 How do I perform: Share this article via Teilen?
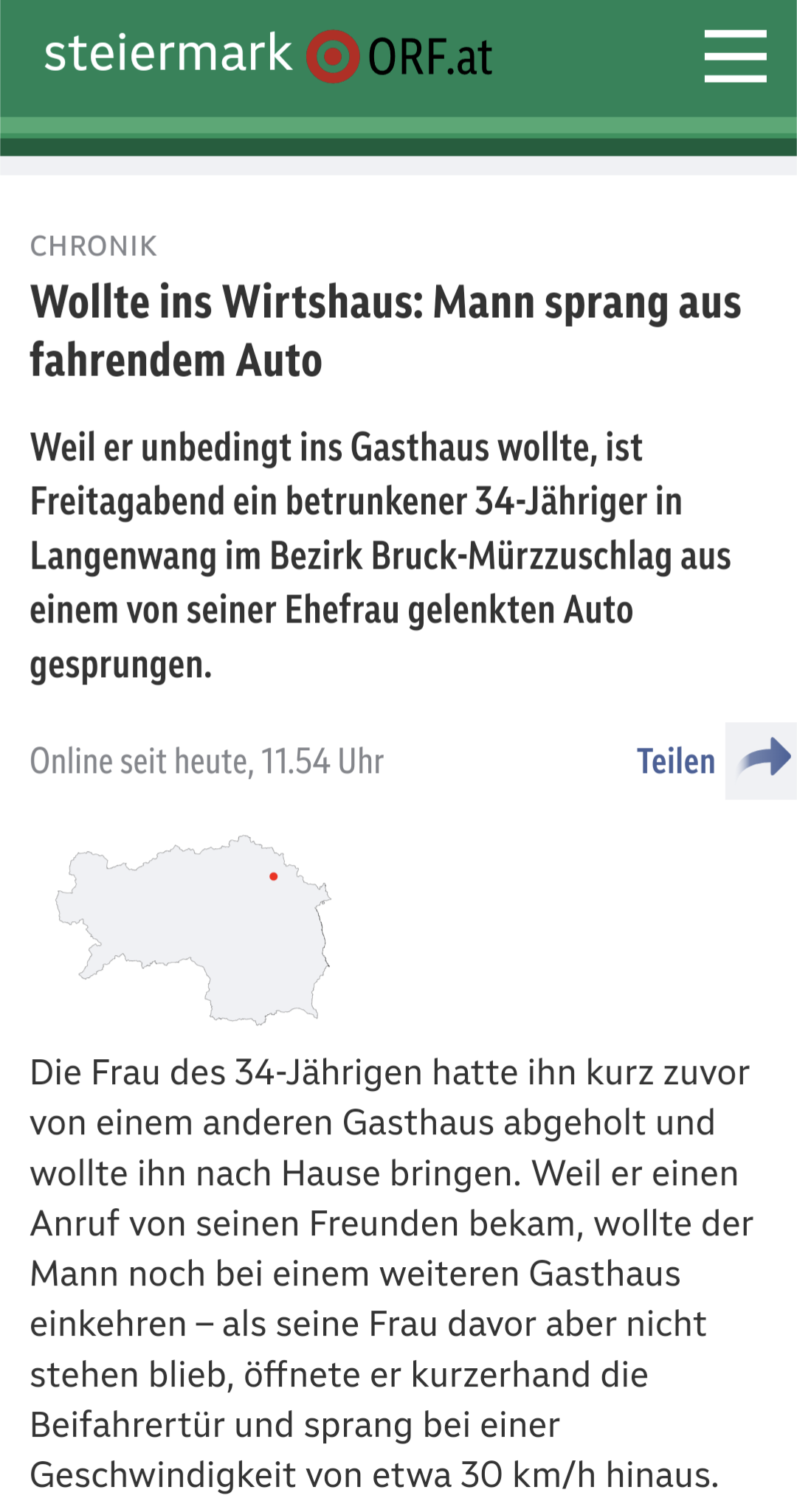[x=711, y=760]
